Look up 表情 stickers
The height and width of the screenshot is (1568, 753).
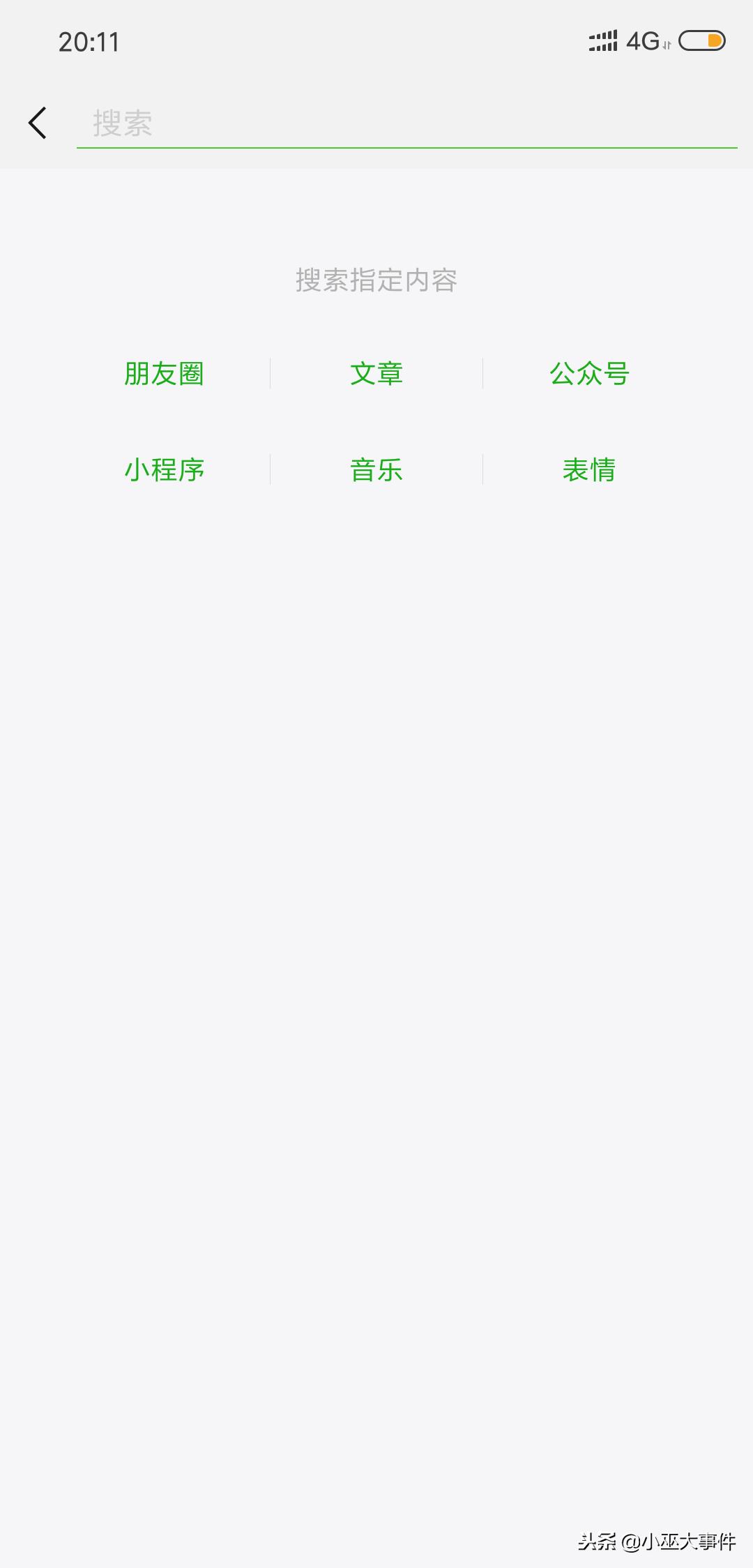pos(589,470)
